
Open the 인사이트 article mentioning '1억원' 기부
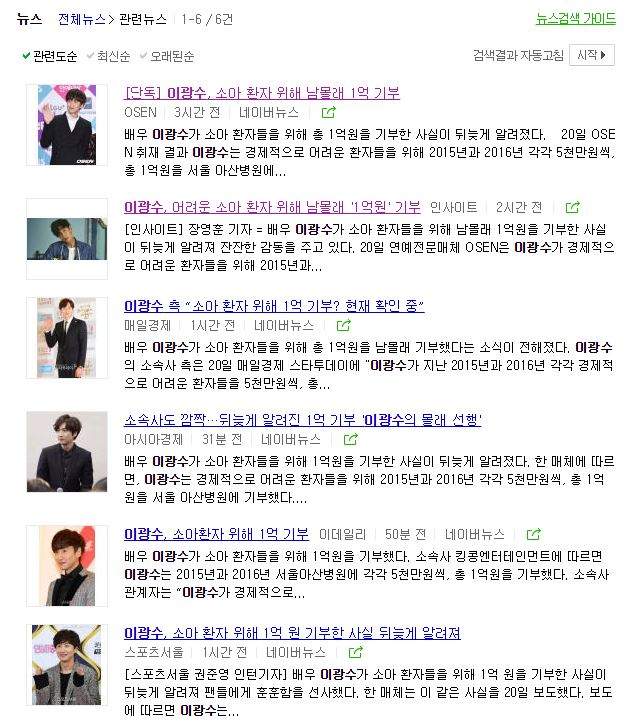(x=272, y=207)
